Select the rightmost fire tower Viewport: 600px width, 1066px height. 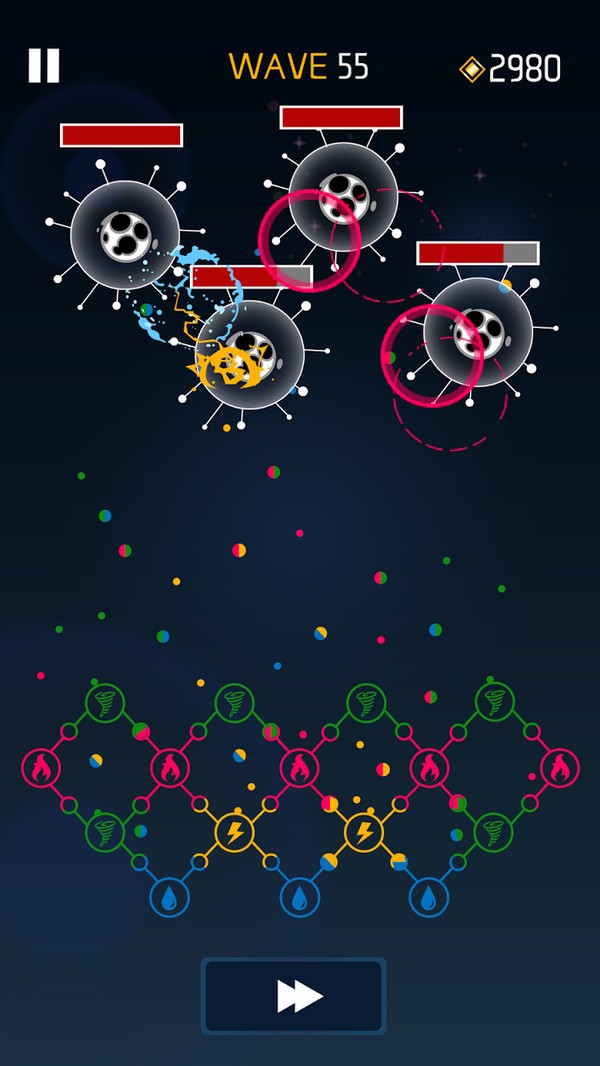559,768
